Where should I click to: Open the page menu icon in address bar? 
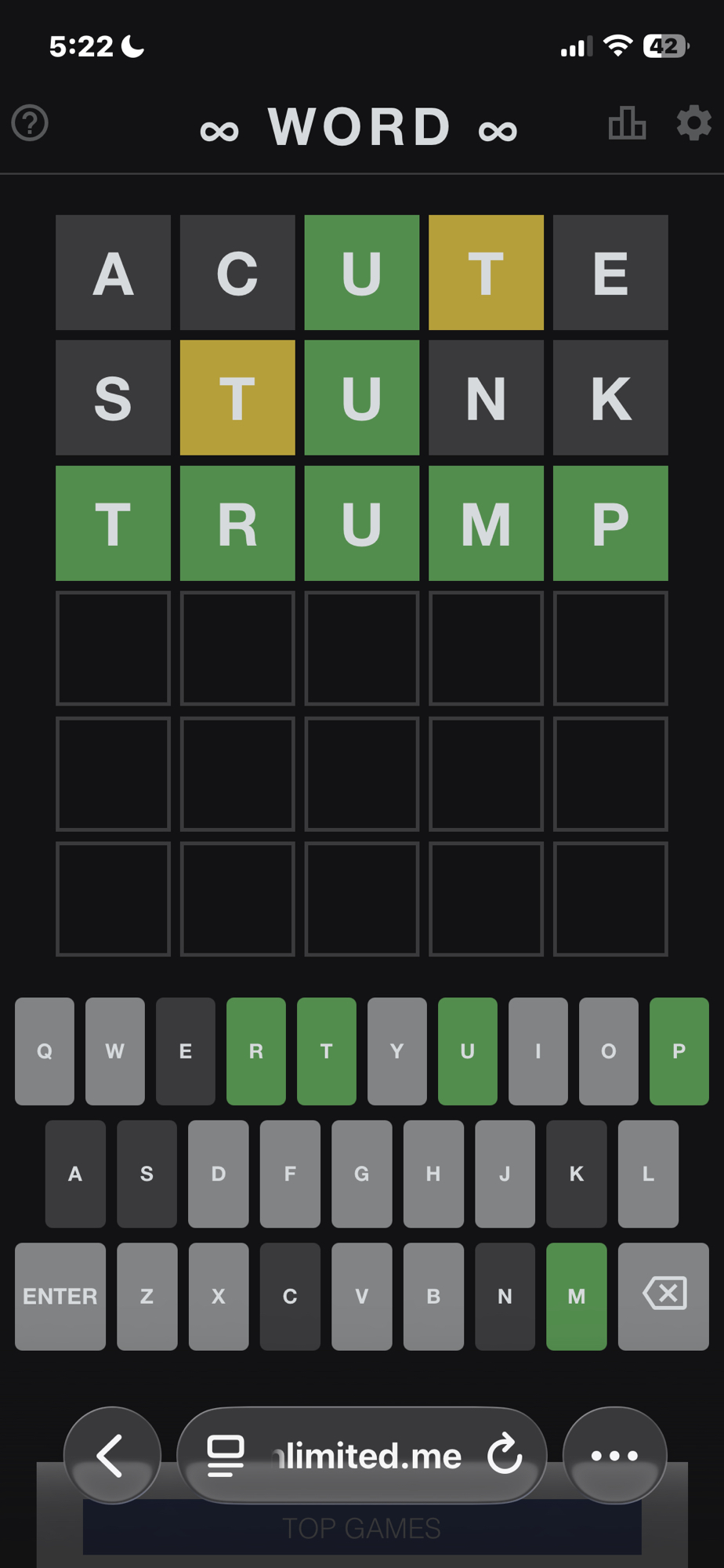(x=226, y=1455)
